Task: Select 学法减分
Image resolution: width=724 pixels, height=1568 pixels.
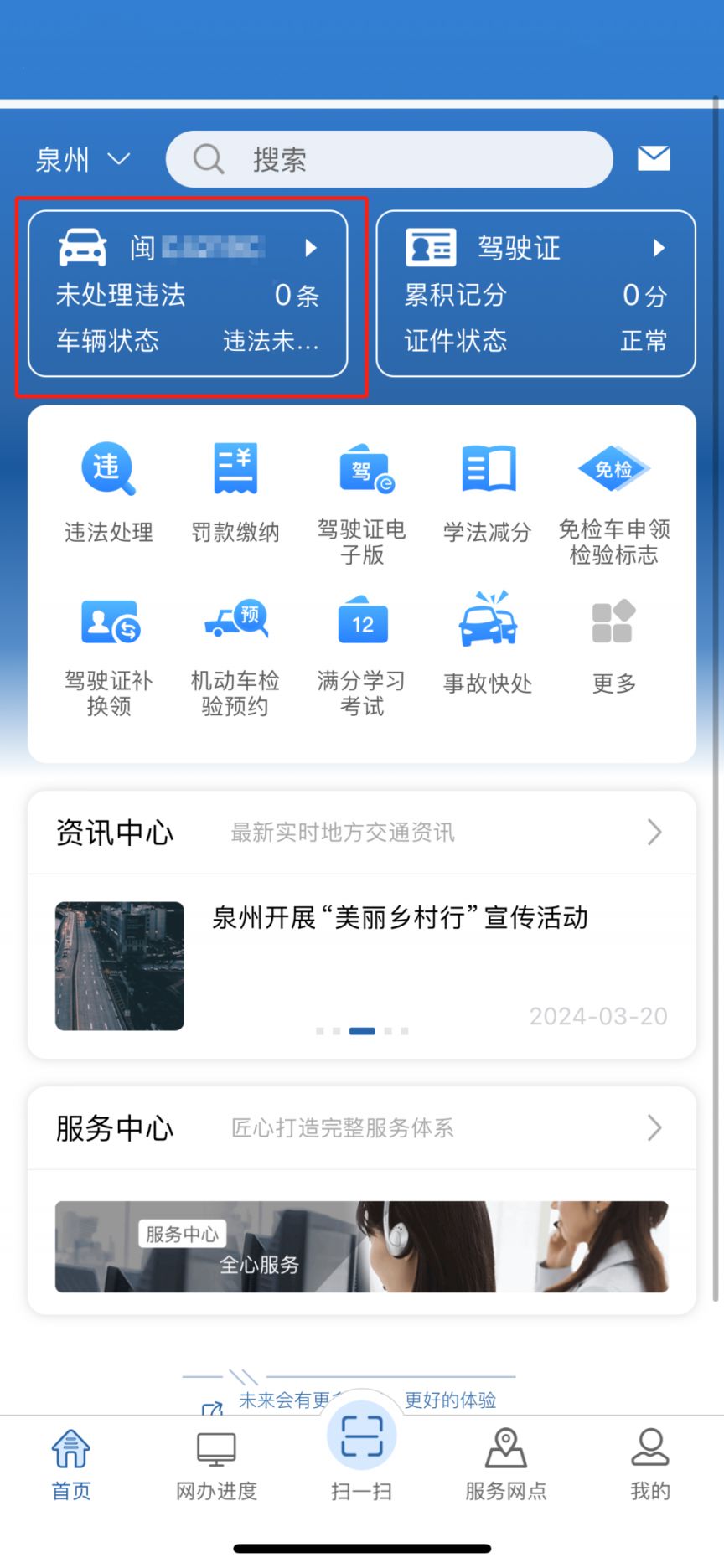Action: pyautogui.click(x=488, y=493)
